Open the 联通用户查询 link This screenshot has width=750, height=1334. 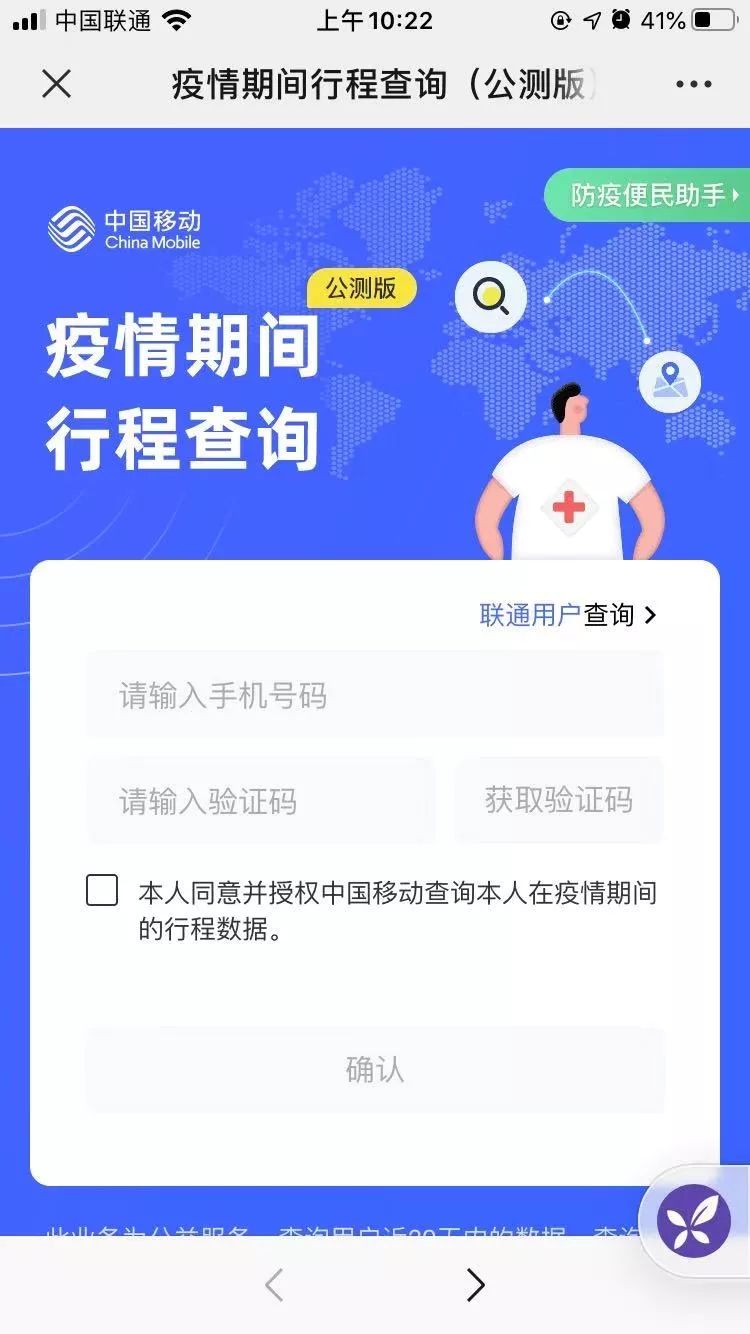[x=555, y=615]
